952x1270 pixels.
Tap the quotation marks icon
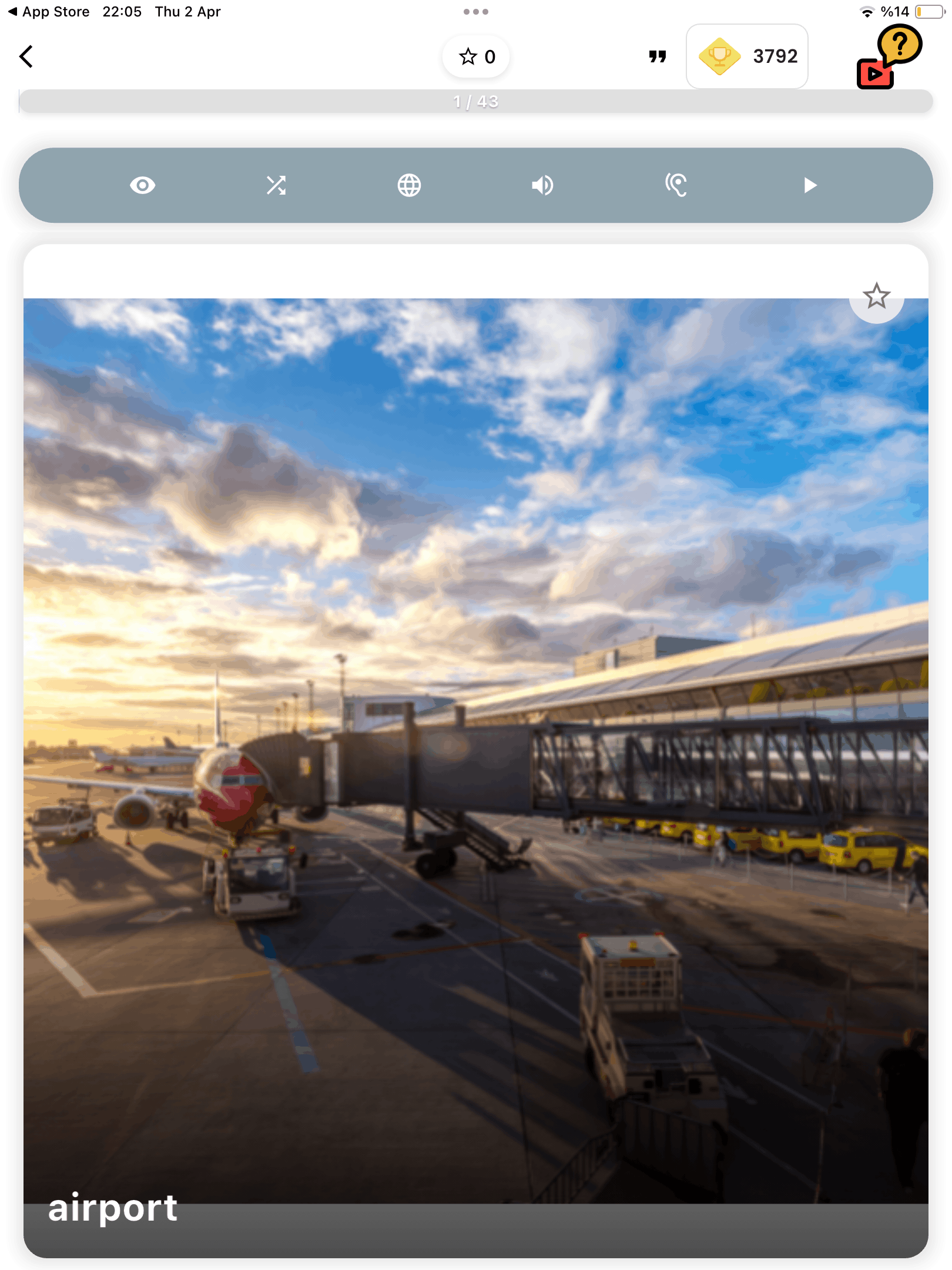click(x=657, y=56)
